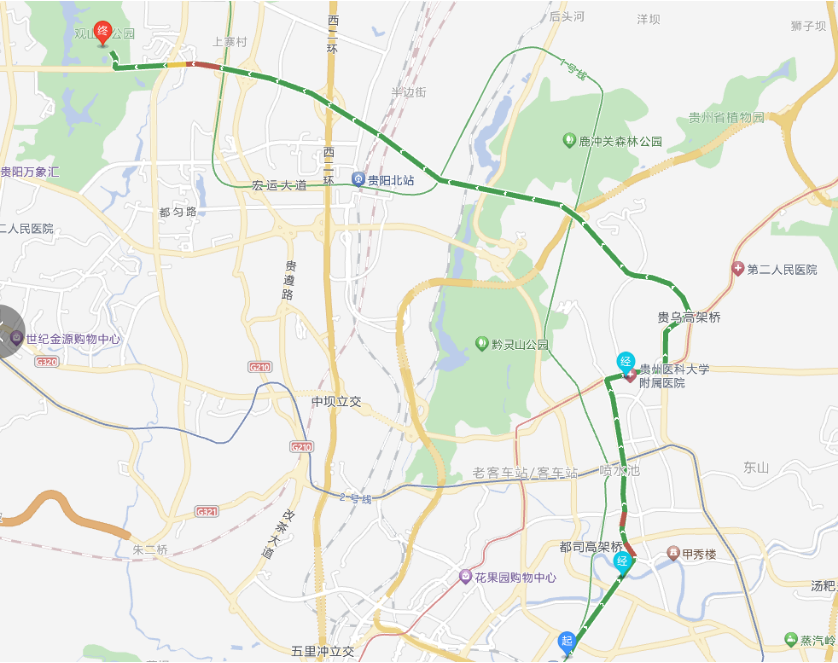The image size is (838, 663).
Task: Tap the waypoint marker by 都司高架桥
Action: pyautogui.click(x=622, y=561)
